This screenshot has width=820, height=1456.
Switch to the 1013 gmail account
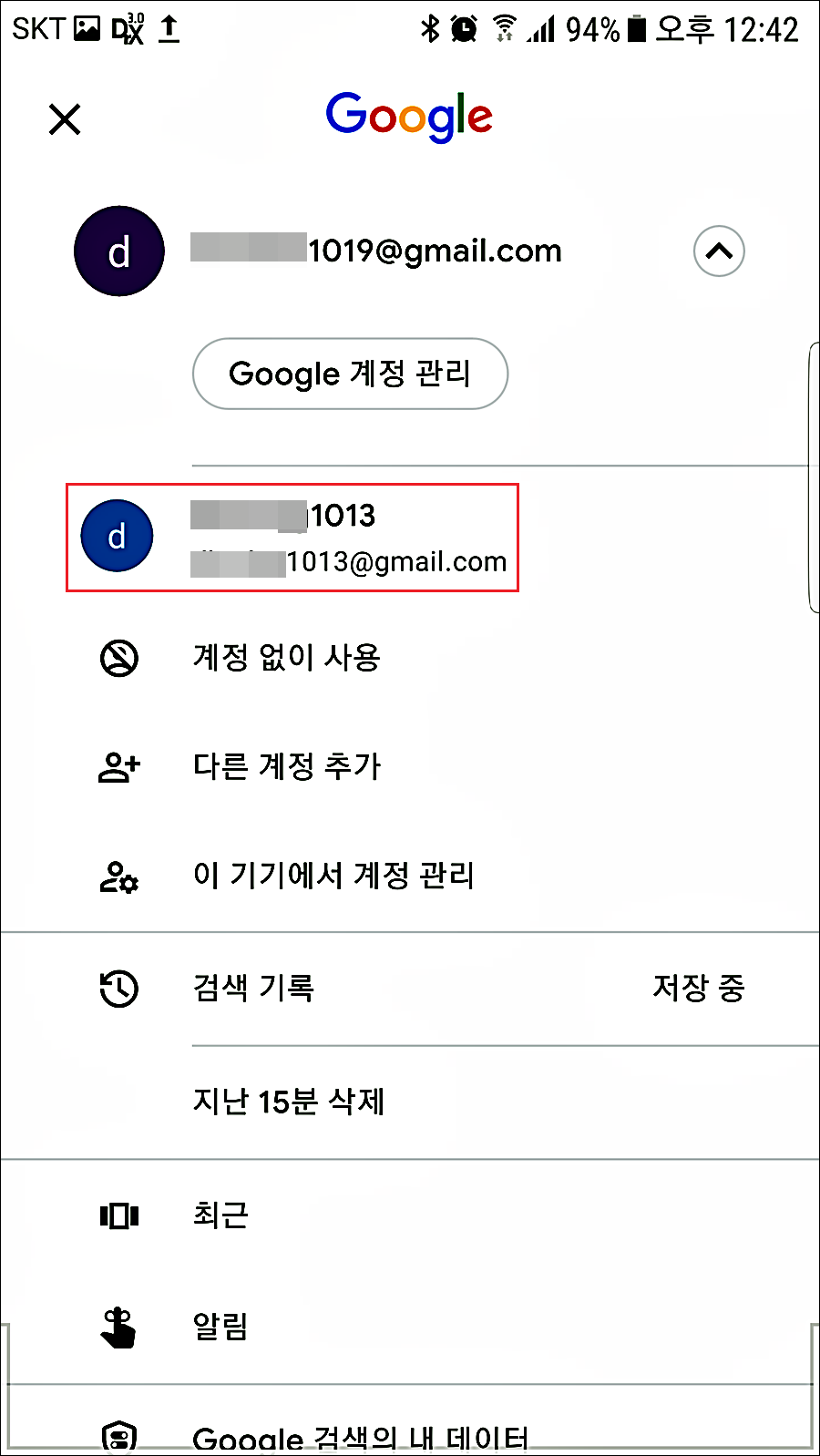(292, 538)
